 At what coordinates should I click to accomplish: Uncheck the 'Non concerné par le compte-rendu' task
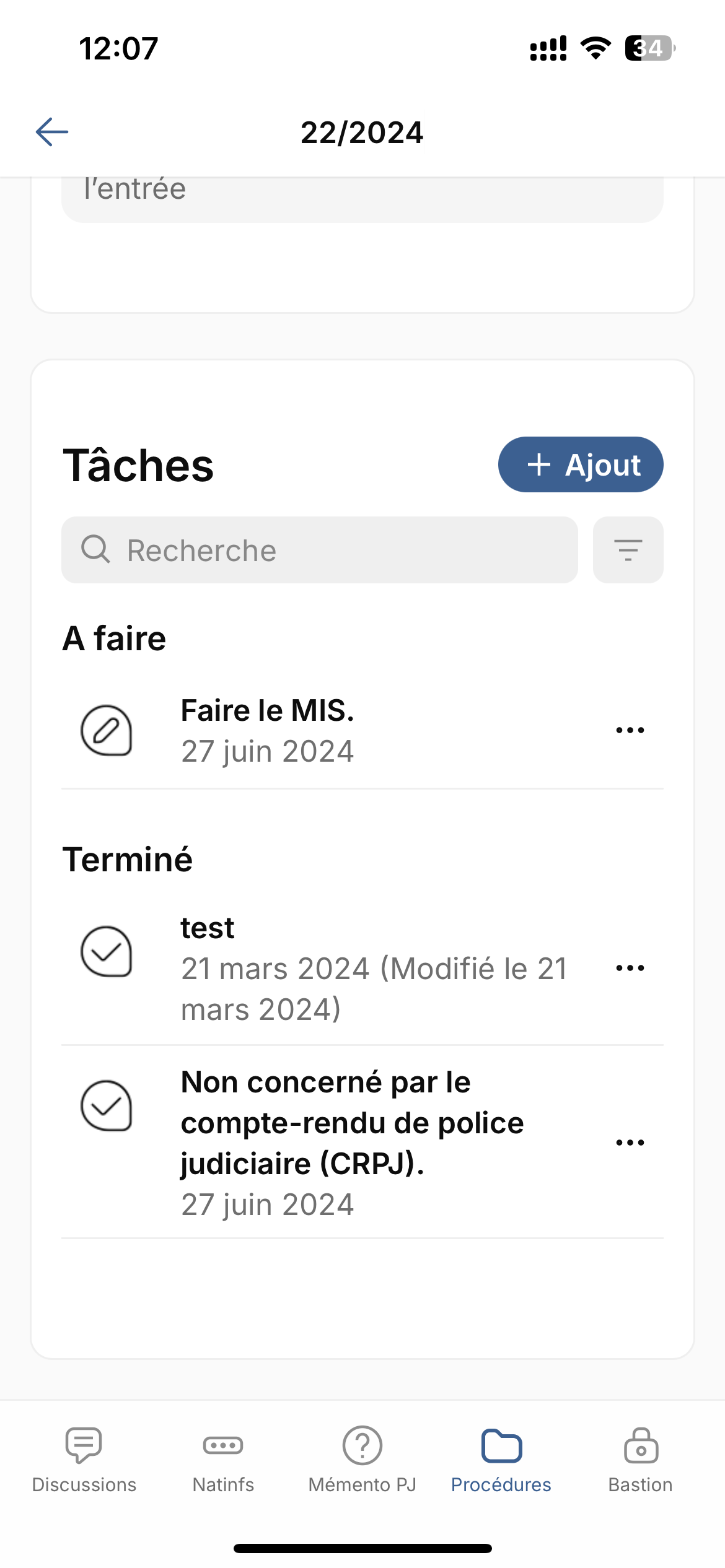[x=107, y=1105]
